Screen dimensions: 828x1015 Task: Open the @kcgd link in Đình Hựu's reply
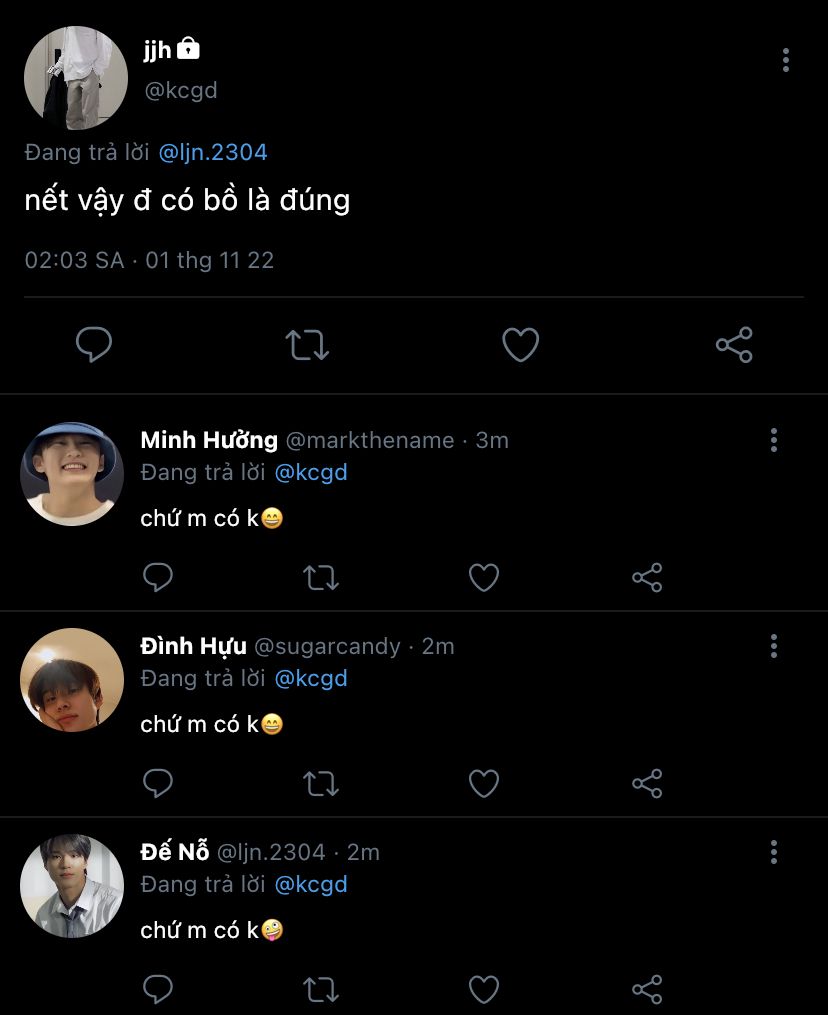point(311,678)
